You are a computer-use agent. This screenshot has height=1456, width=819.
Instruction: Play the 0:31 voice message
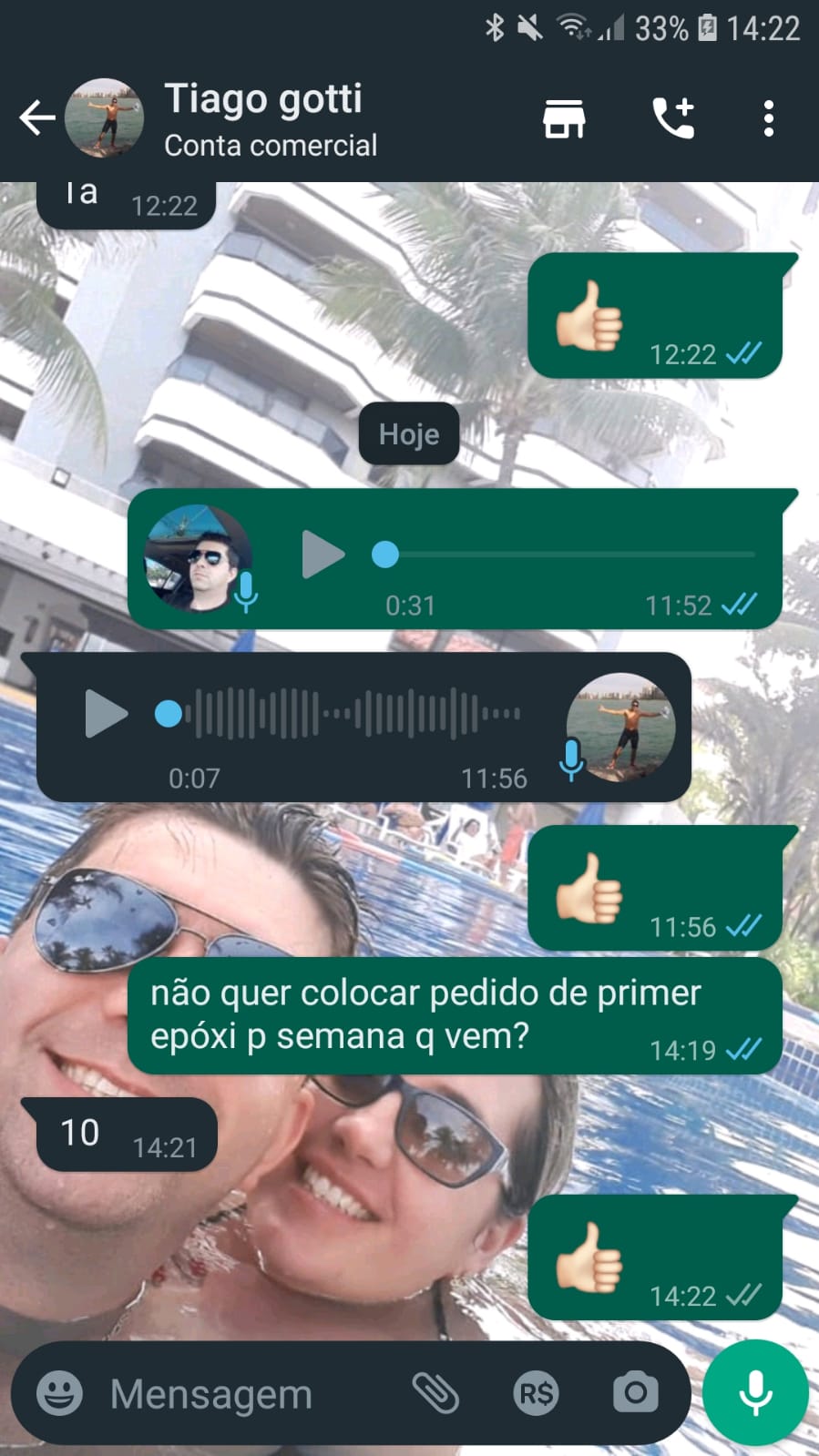322,555
